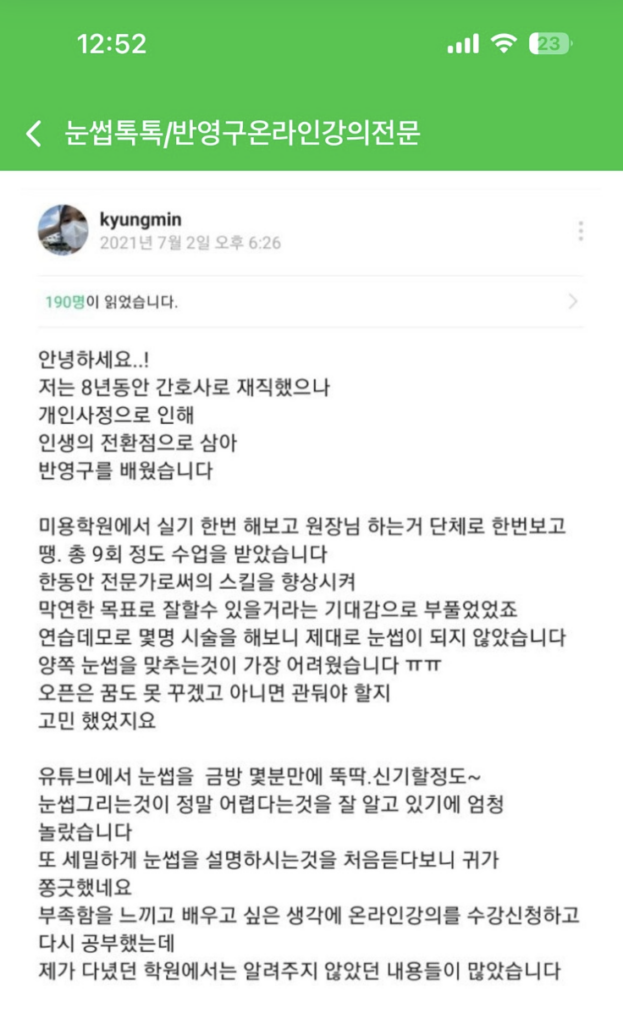Open the post's overflow menu

click(x=580, y=231)
